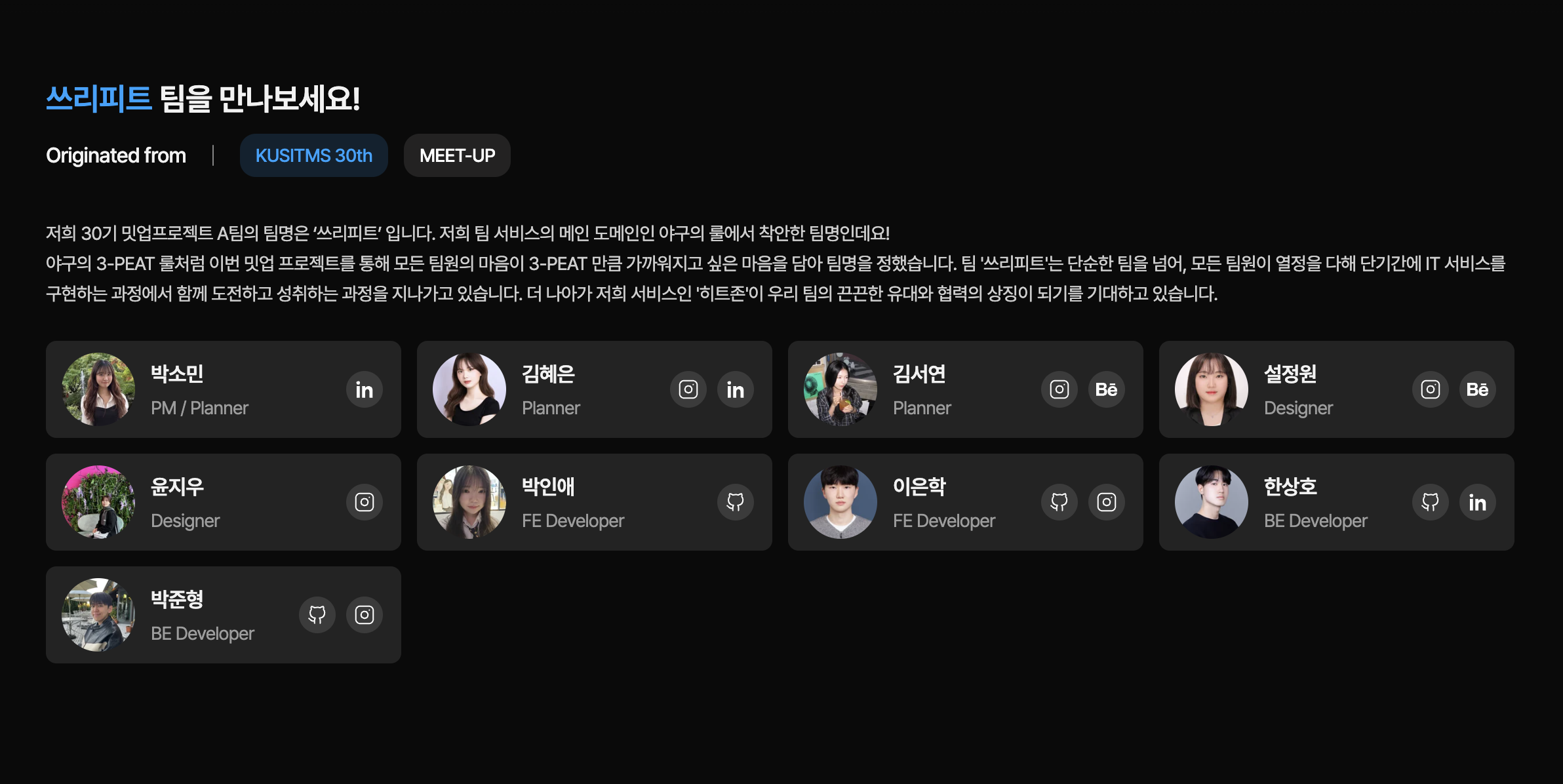
Task: Open 설정원's Instagram link
Action: (1430, 389)
